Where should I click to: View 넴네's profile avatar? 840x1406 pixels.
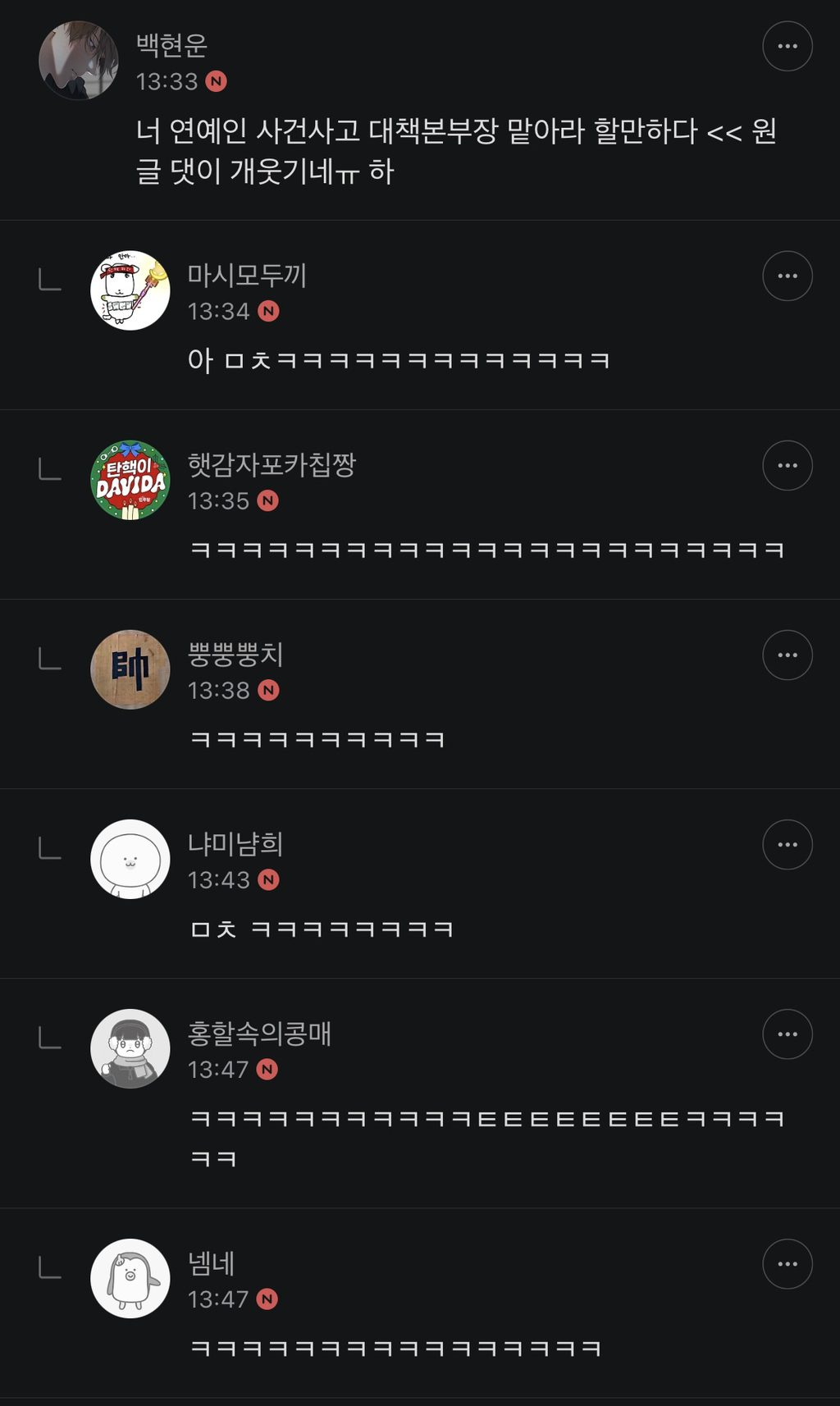(130, 1278)
